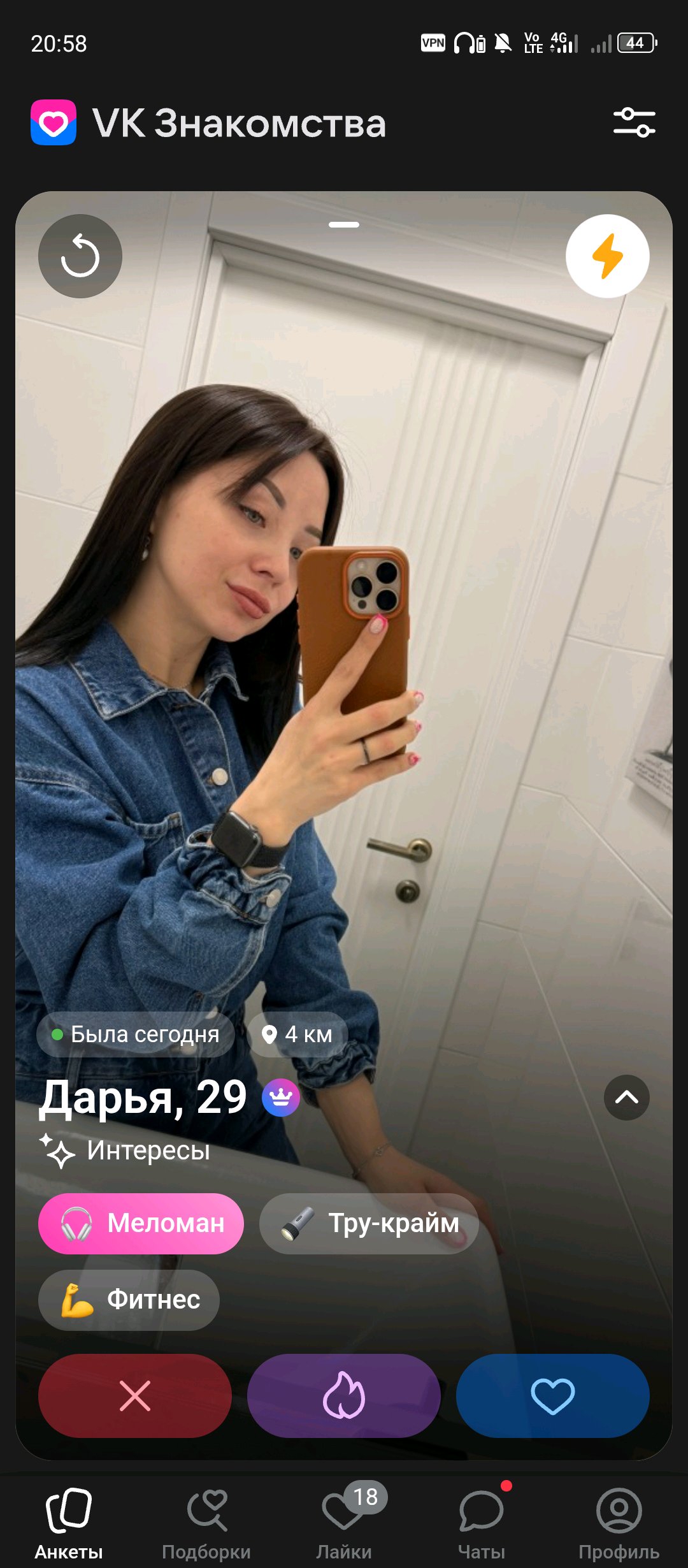Open the search filters settings
This screenshot has width=688, height=1568.
click(x=634, y=122)
